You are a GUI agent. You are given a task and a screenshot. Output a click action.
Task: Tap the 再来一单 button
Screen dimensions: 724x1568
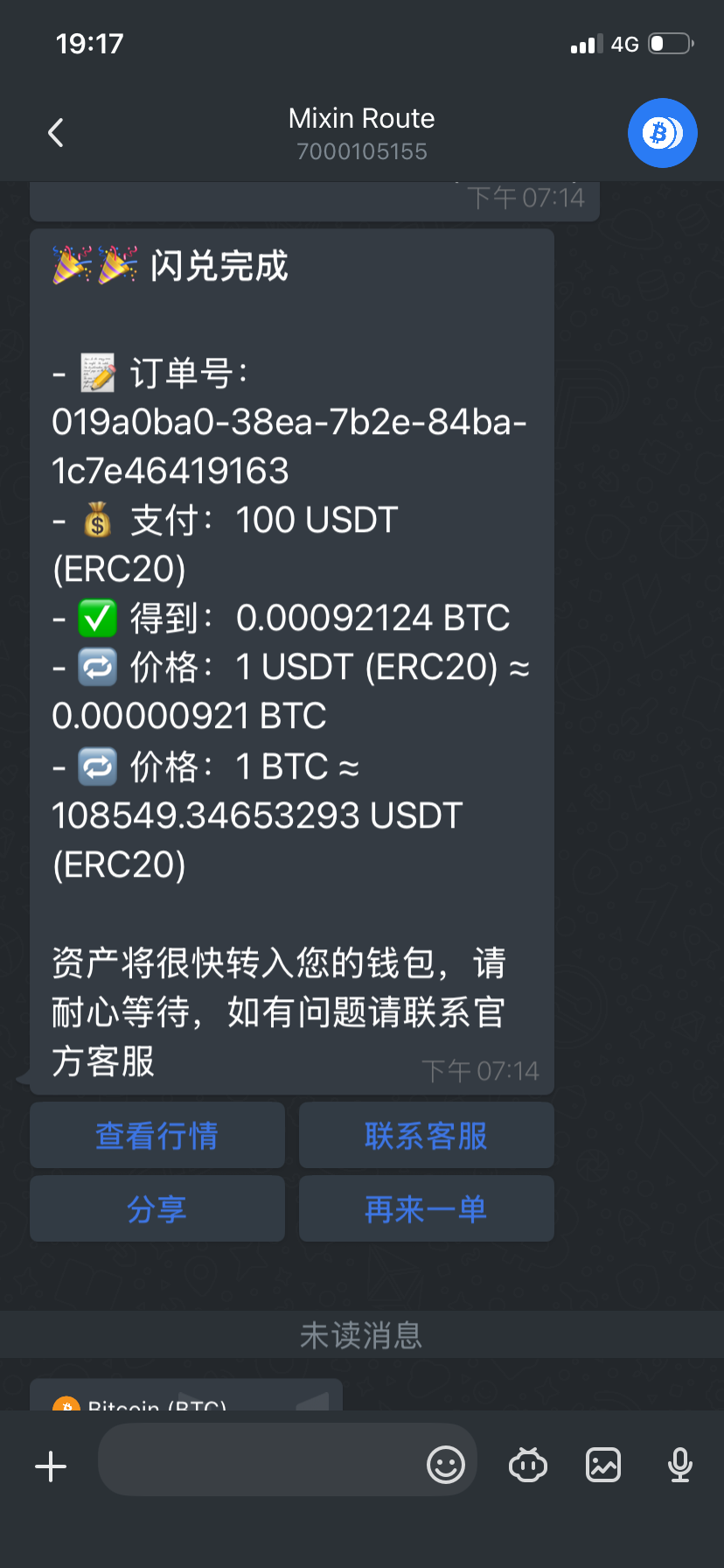(426, 1209)
